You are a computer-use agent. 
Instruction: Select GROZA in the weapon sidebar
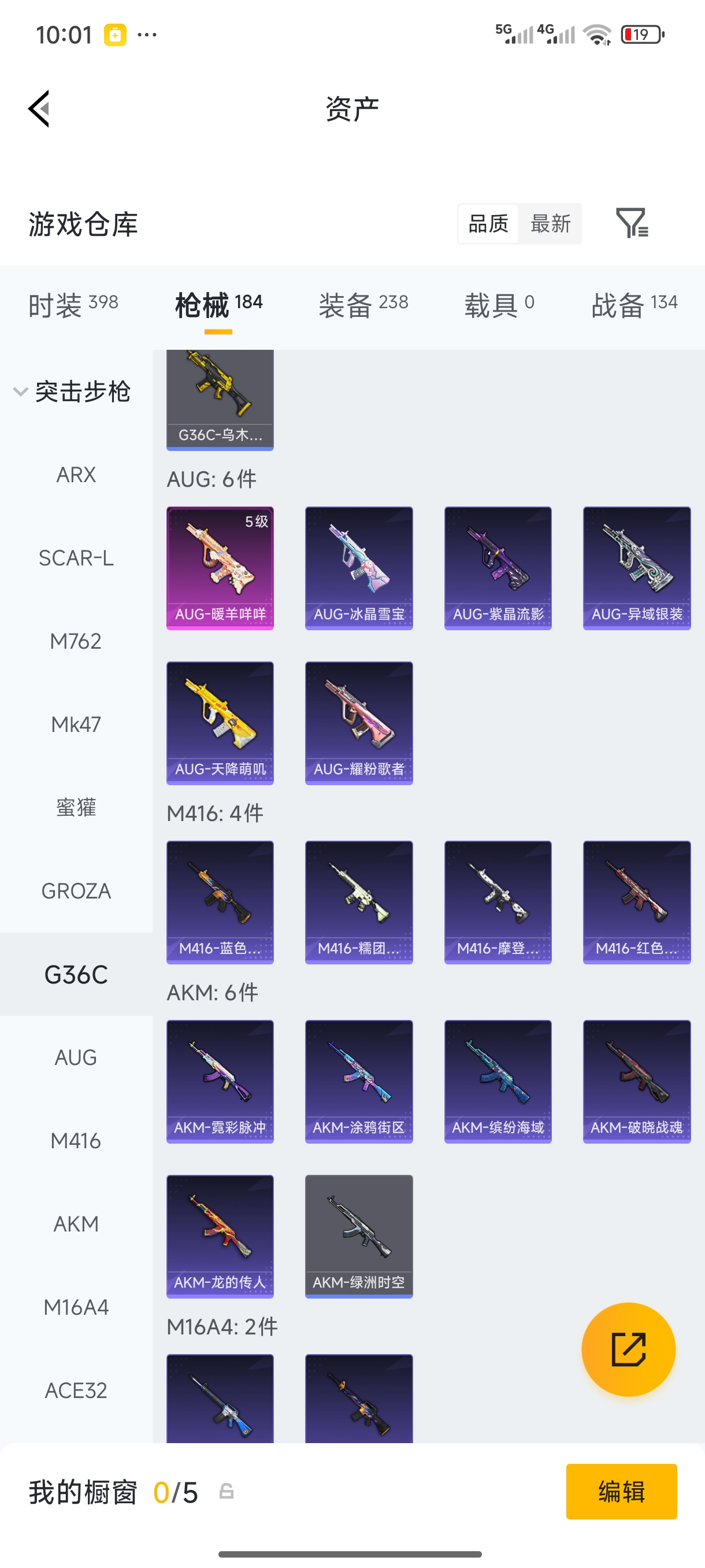(x=76, y=890)
